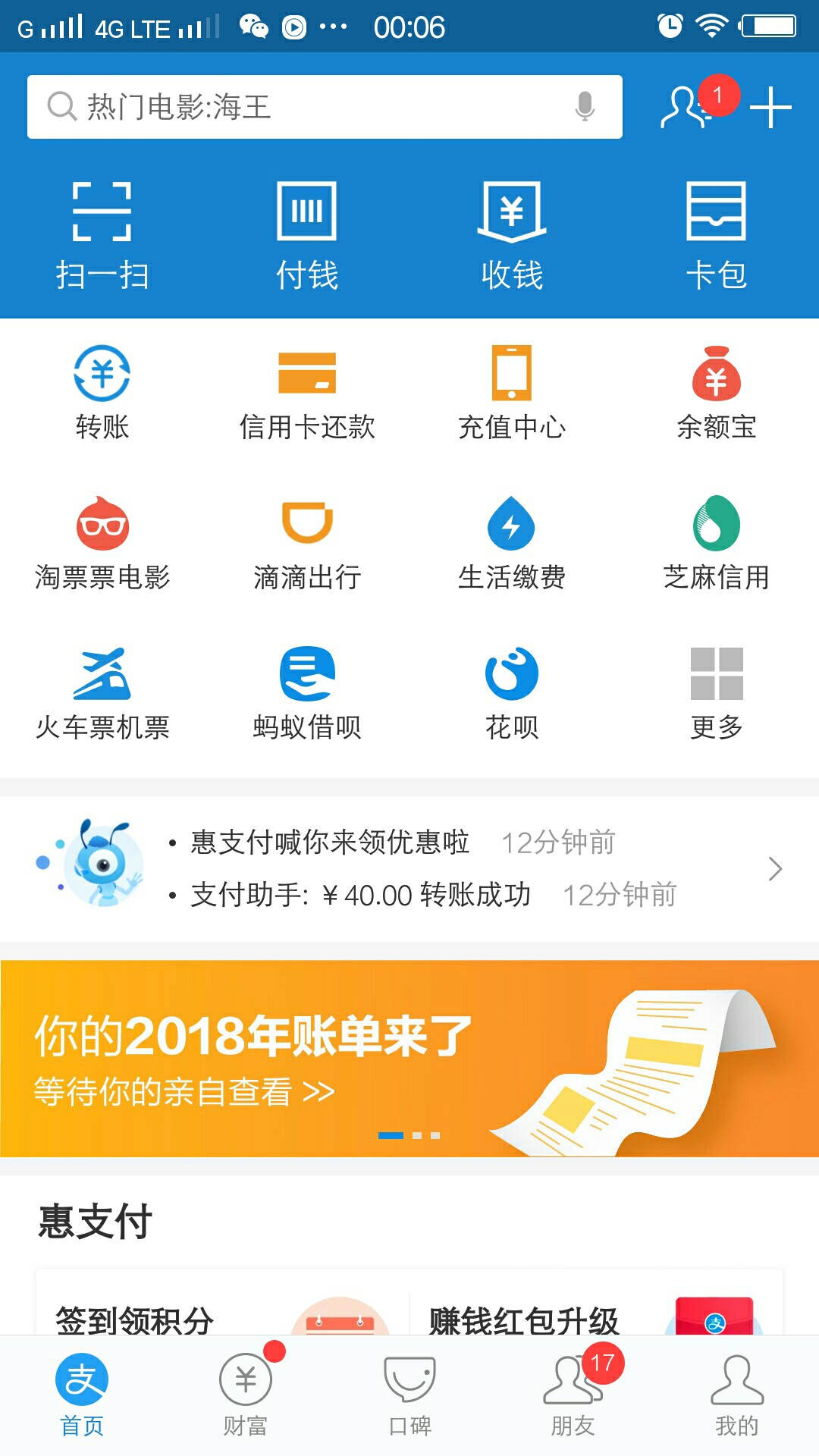Switch to the 财富 tab
This screenshot has width=819, height=1456.
[246, 1395]
